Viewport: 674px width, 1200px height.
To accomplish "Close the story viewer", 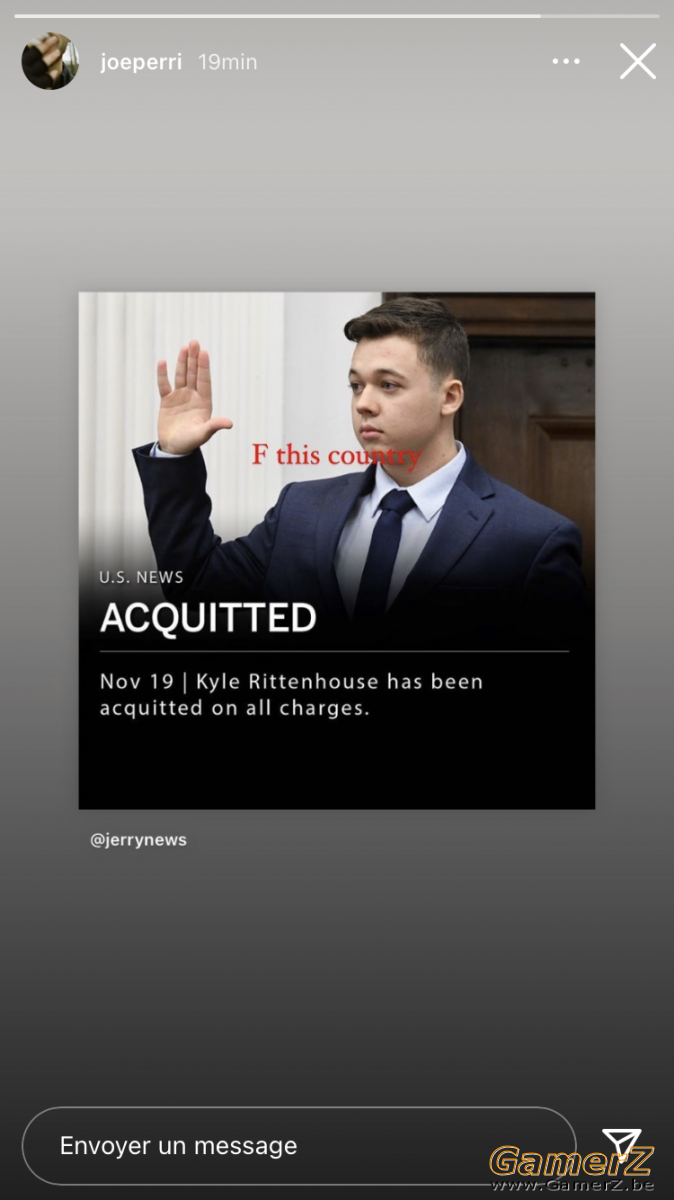I will 637,62.
